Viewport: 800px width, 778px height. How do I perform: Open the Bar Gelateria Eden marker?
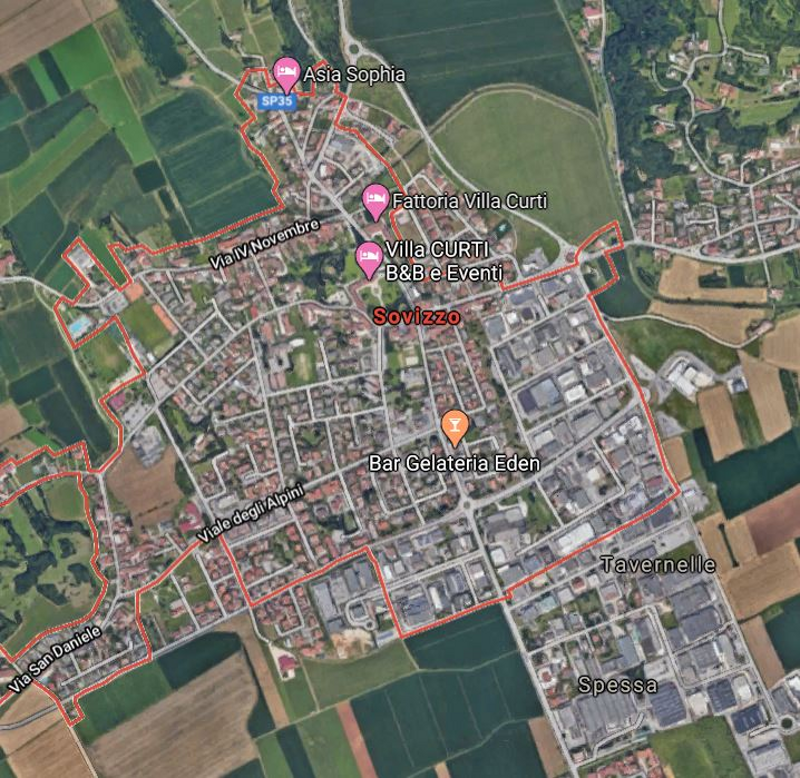tap(454, 428)
